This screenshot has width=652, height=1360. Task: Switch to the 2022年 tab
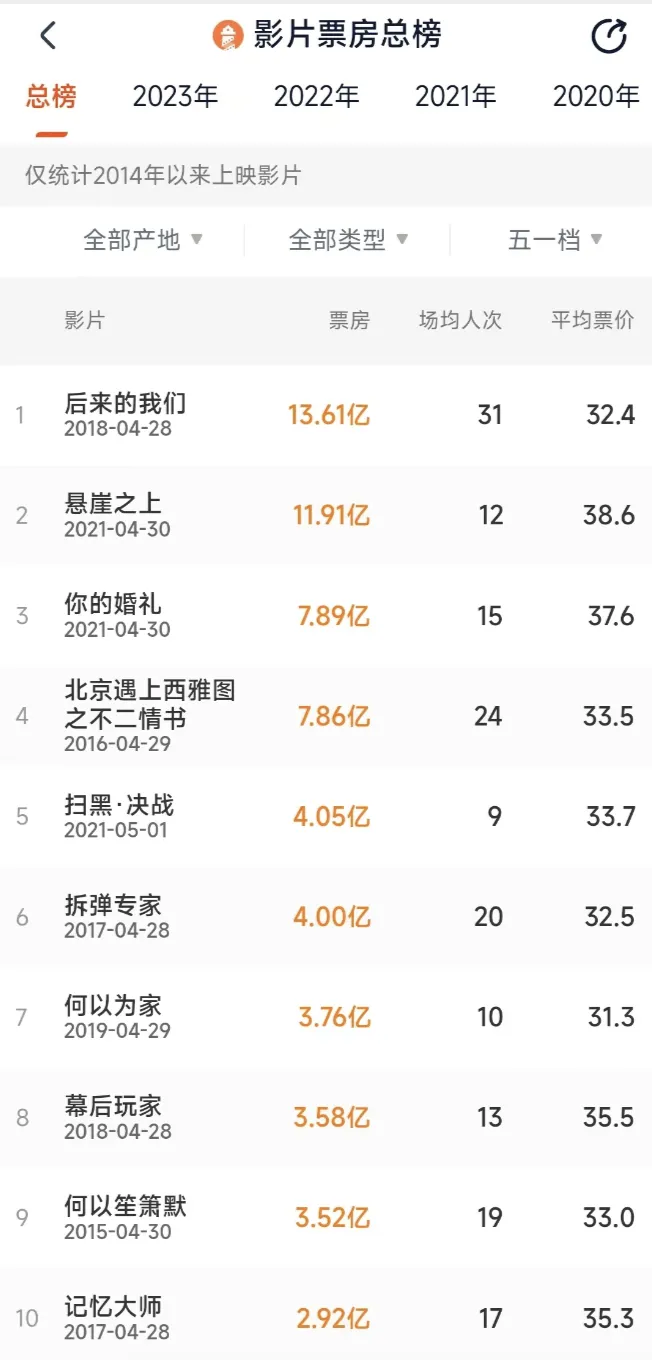[x=316, y=97]
